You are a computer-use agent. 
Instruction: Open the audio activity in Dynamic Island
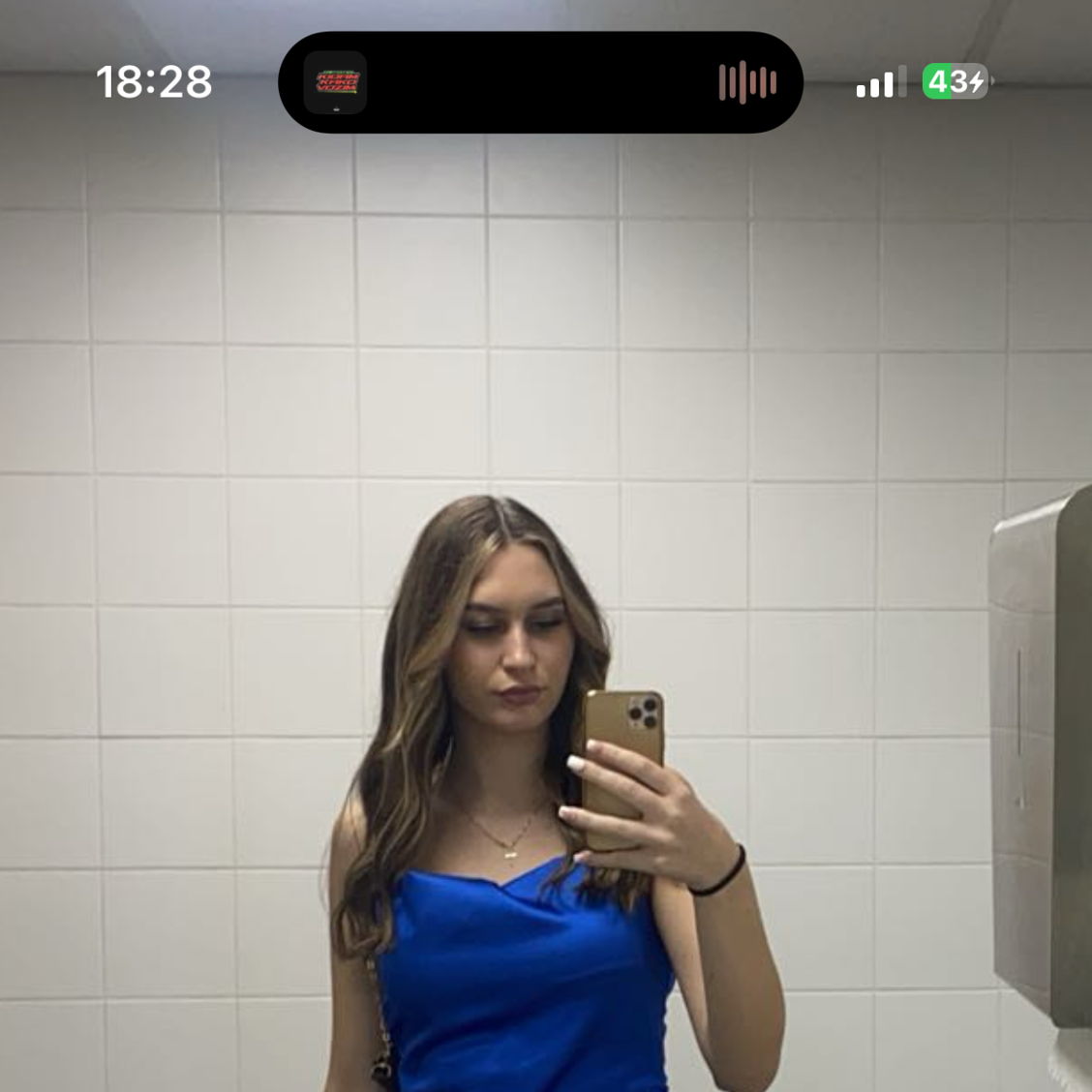coord(540,82)
